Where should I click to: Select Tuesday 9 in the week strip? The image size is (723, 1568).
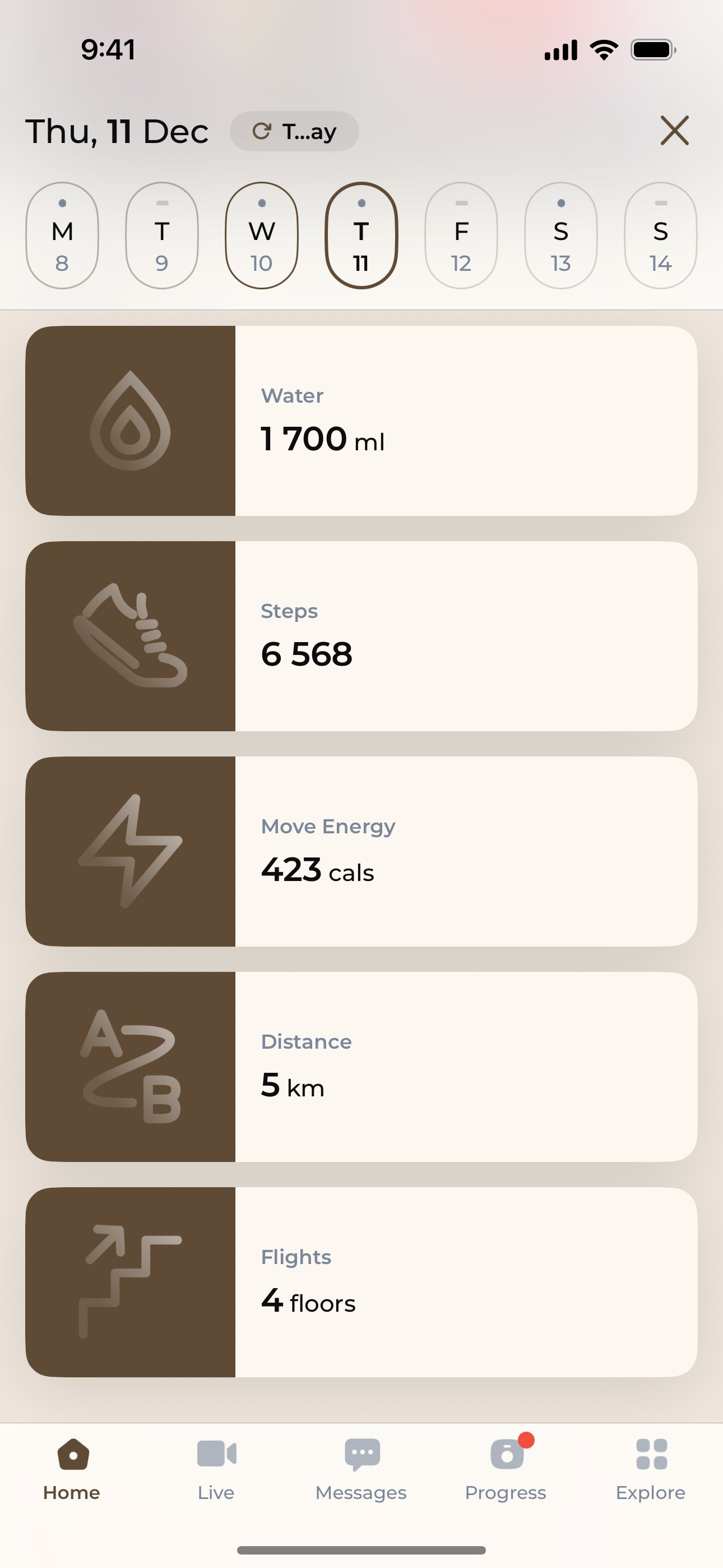click(x=162, y=236)
